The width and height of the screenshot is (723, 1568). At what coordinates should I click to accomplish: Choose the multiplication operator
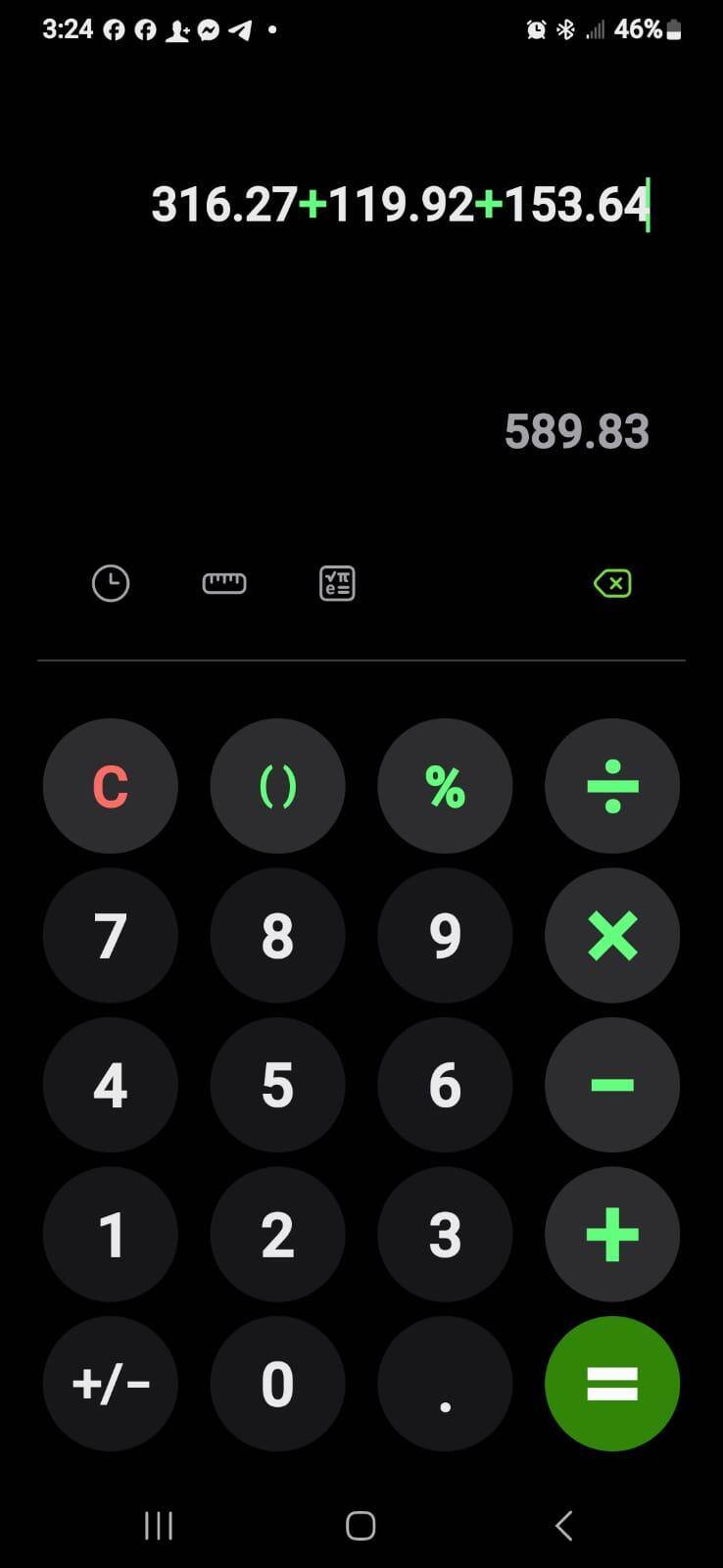[x=612, y=935]
